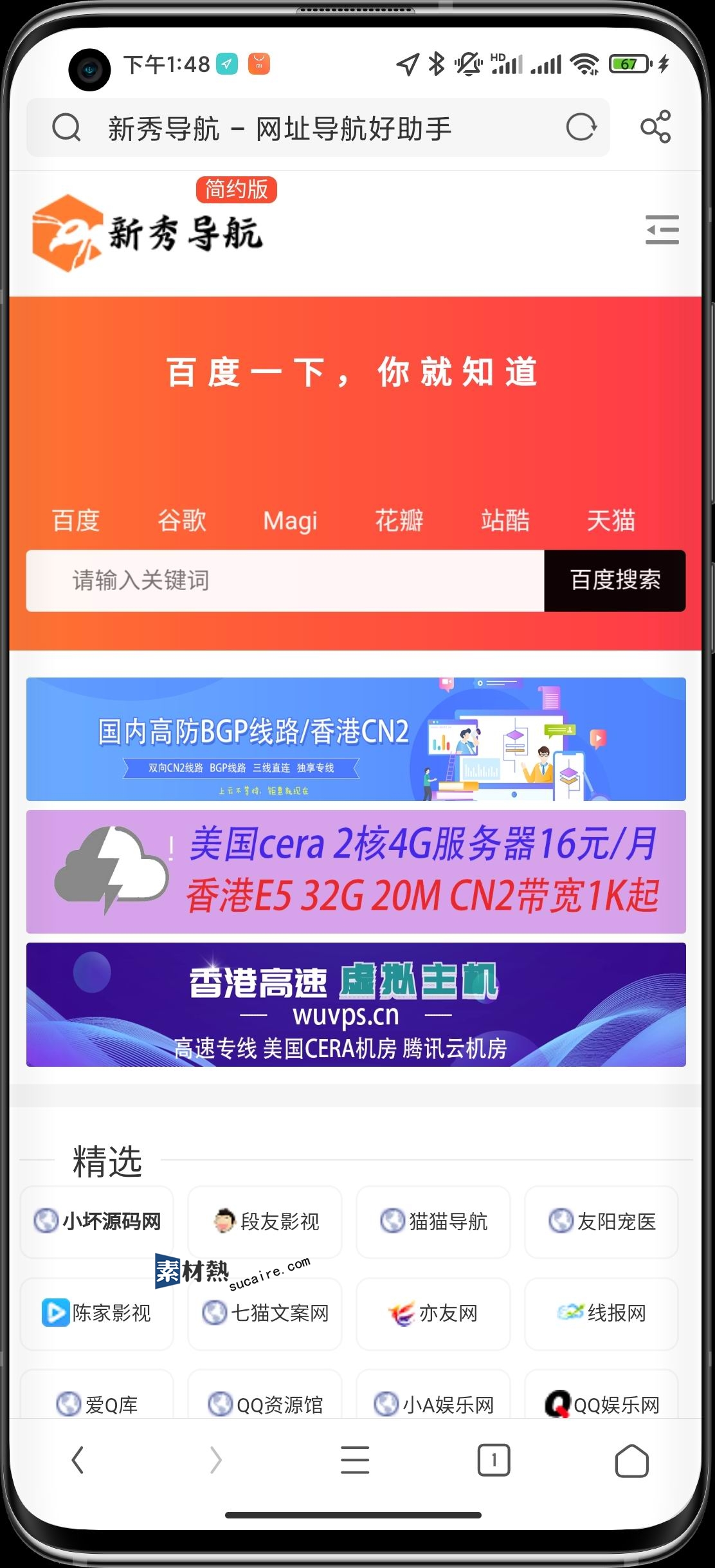715x1568 pixels.
Task: Open the site's side menu button
Action: [662, 230]
